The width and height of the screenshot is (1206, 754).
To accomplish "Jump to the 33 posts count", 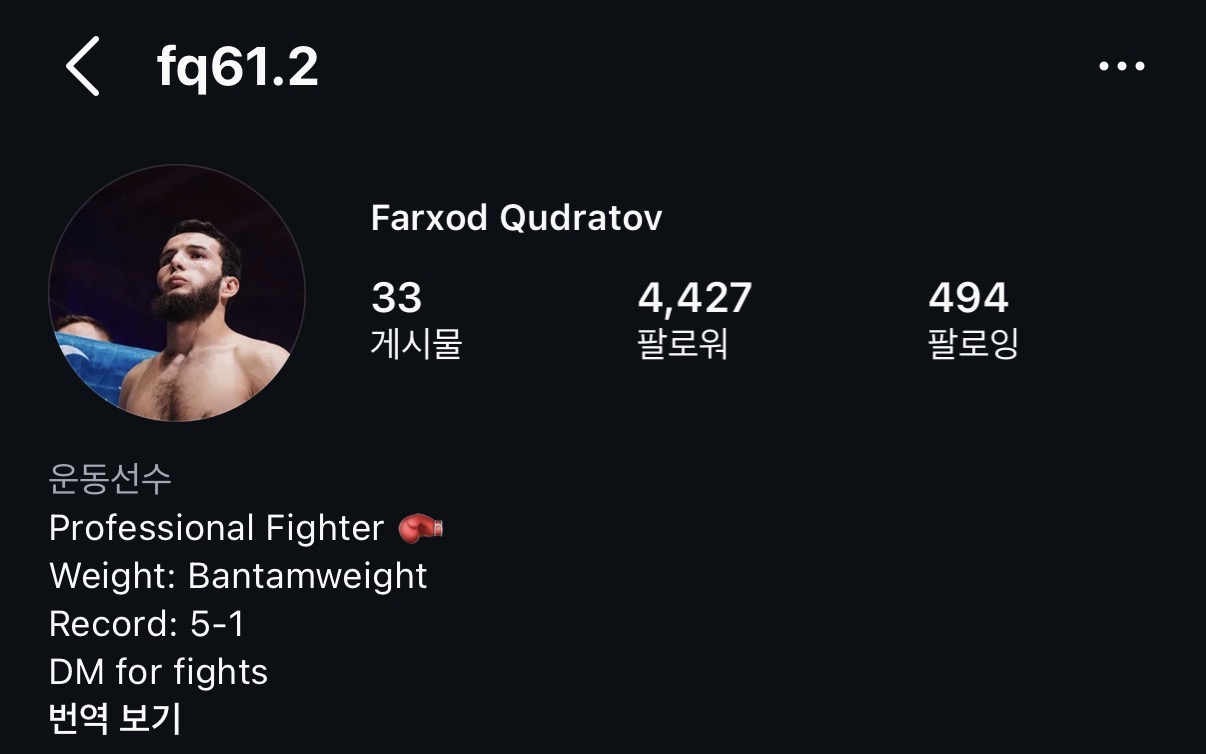I will pos(415,319).
